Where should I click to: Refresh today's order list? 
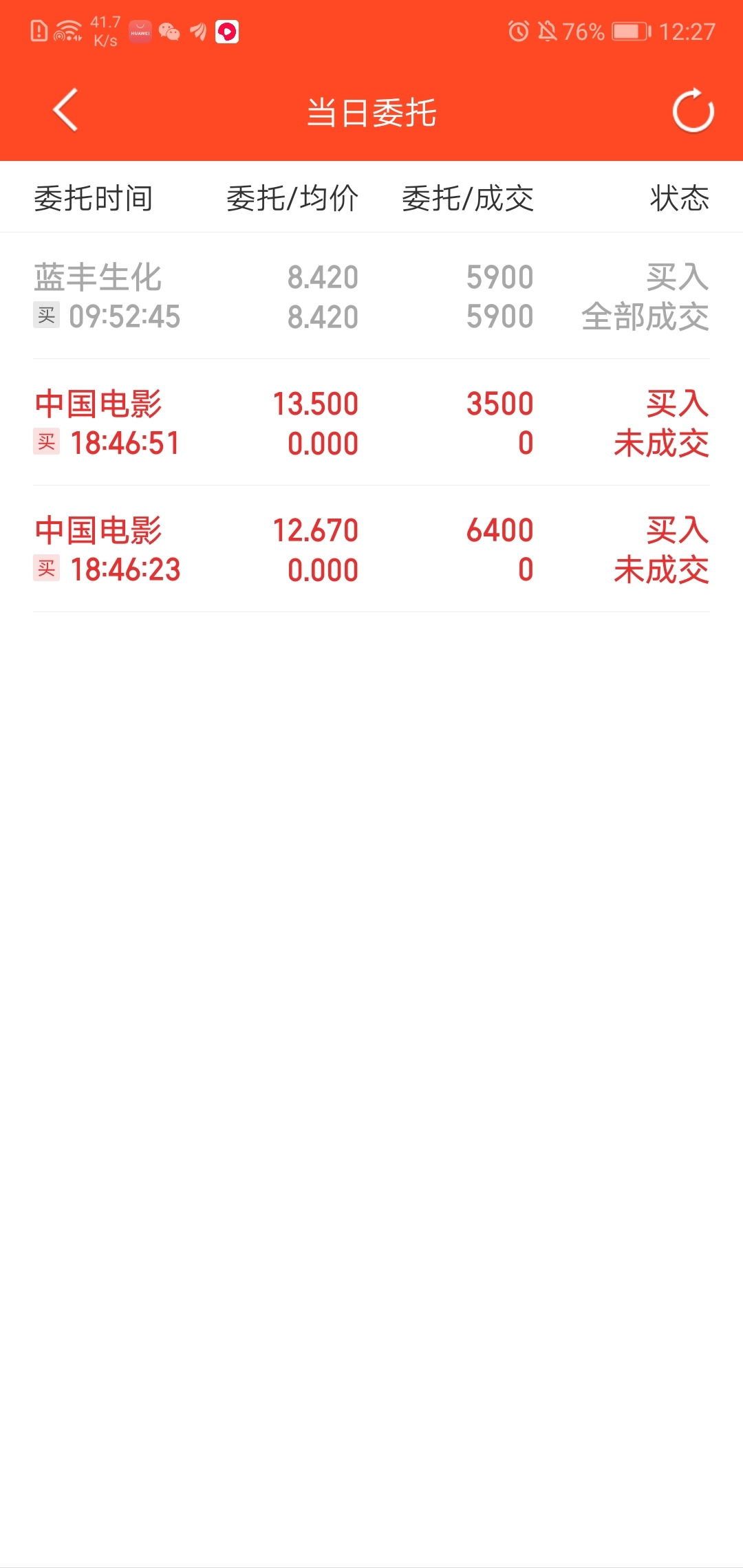tap(693, 111)
